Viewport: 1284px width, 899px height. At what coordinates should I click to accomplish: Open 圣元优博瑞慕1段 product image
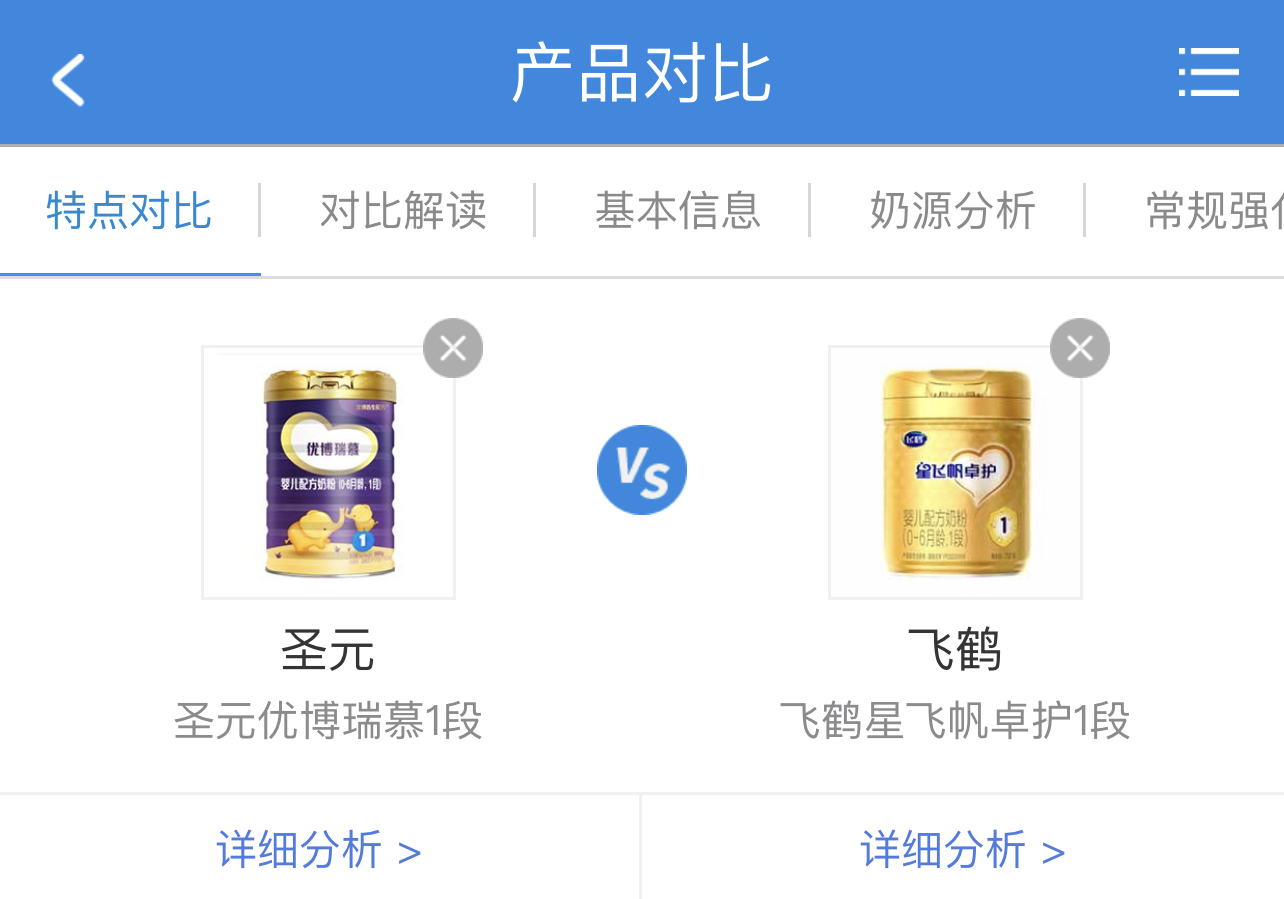(x=328, y=472)
